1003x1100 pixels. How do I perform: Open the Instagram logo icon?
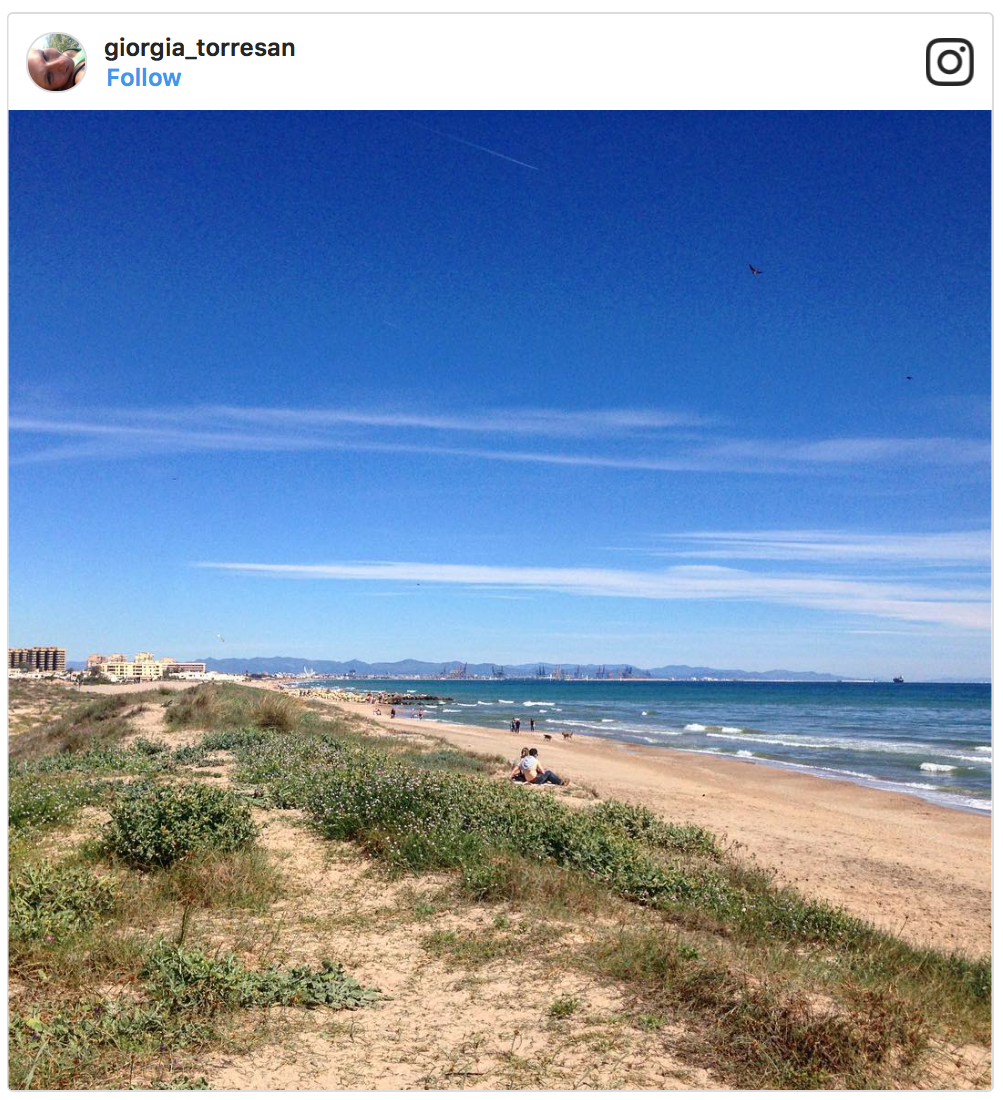click(x=949, y=62)
